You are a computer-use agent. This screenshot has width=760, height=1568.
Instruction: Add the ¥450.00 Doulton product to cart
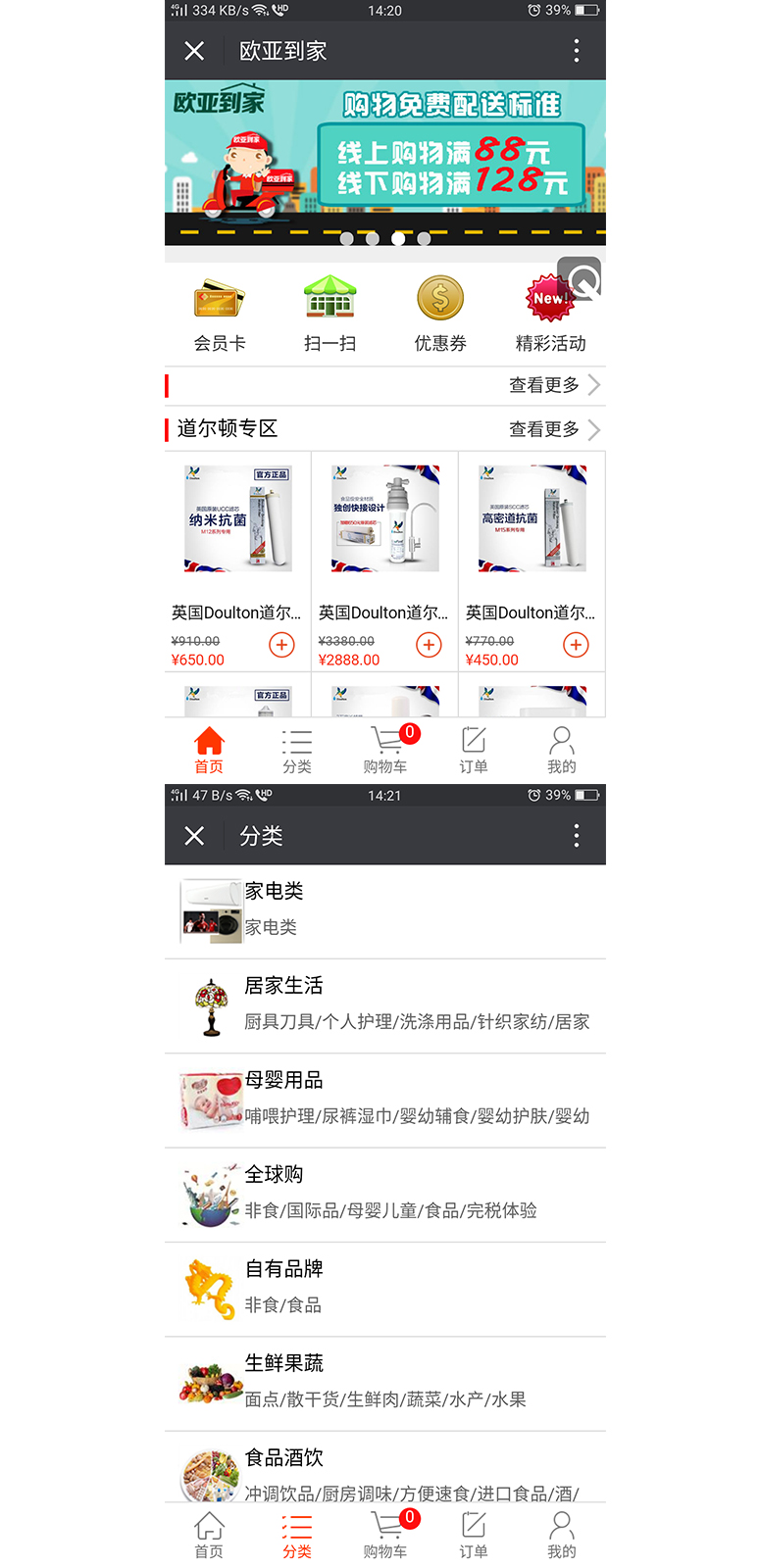pyautogui.click(x=576, y=645)
